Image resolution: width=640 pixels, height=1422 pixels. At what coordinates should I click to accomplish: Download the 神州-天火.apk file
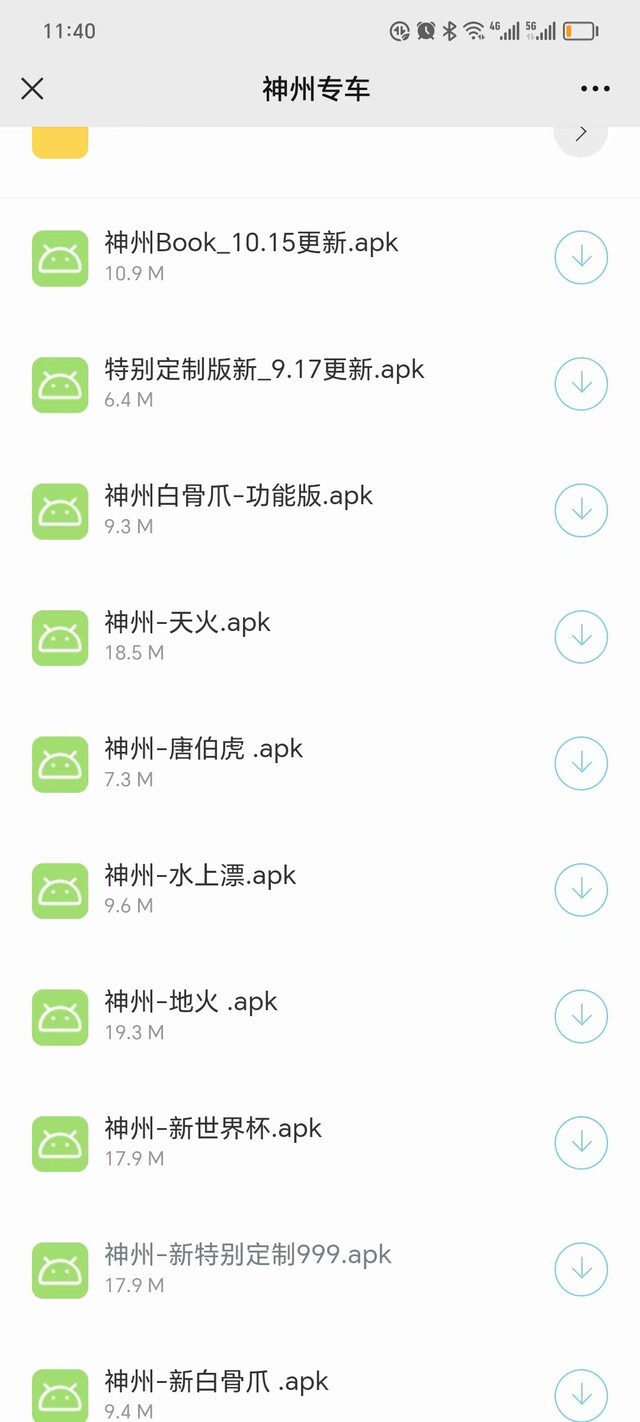581,637
